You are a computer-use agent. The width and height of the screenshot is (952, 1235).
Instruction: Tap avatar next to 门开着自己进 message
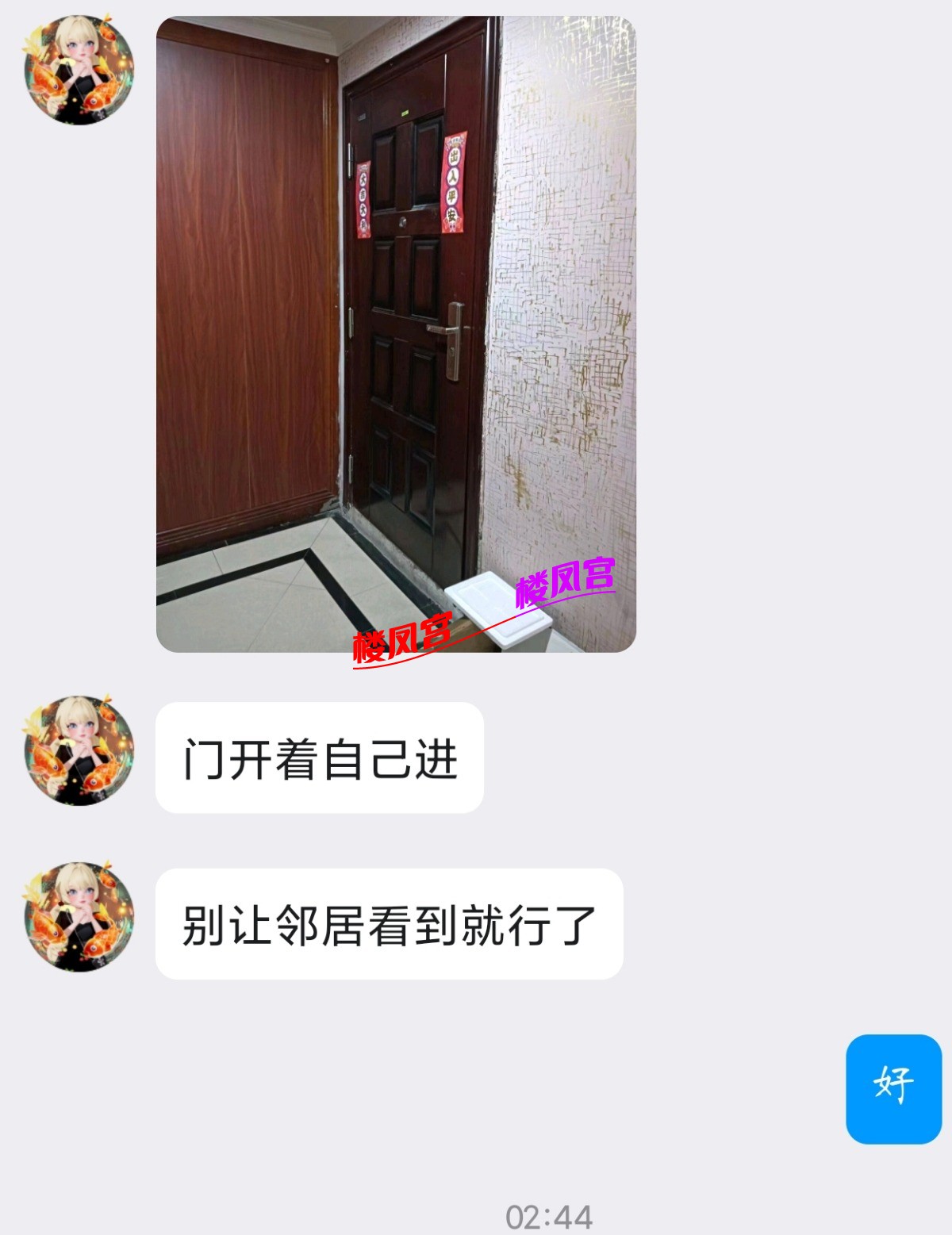point(79,750)
